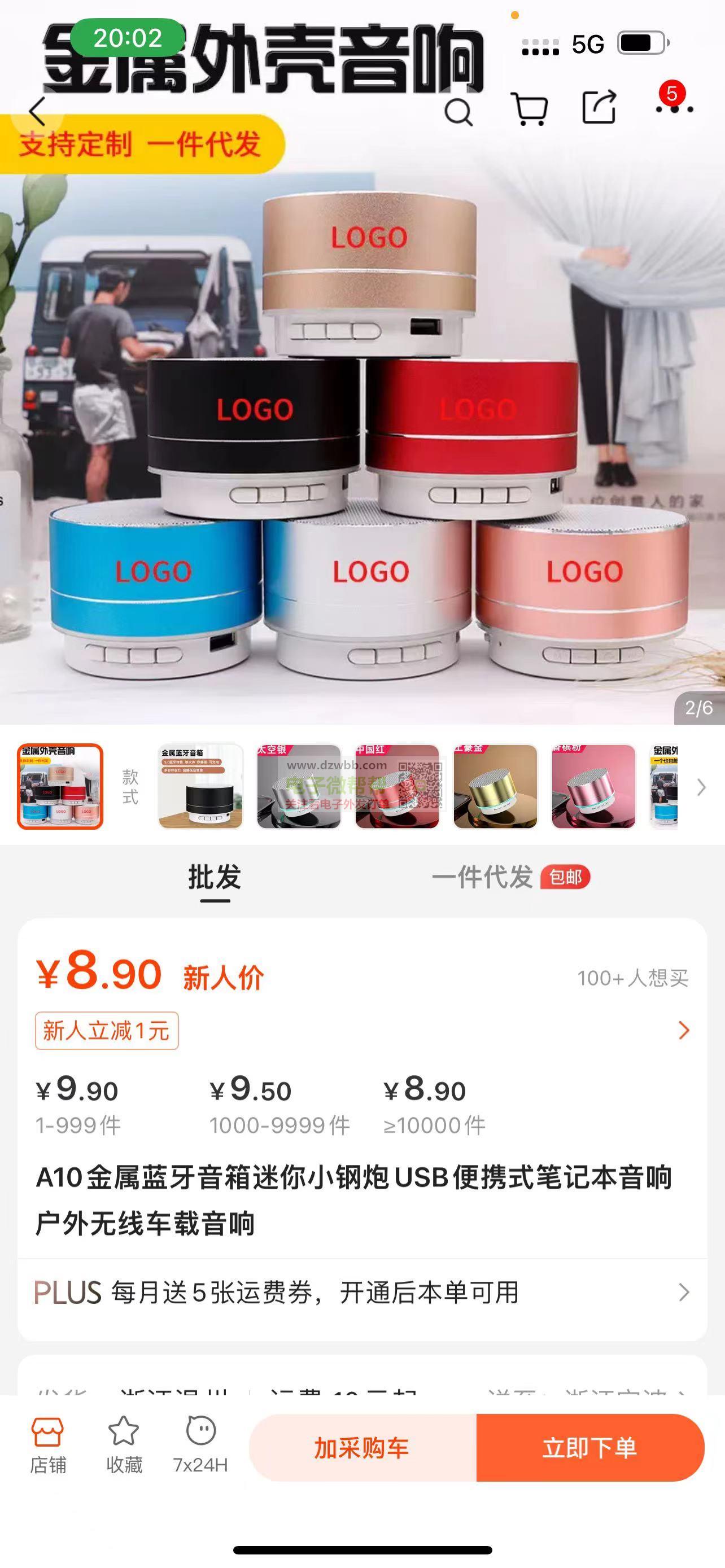Open the three-dot more menu
The height and width of the screenshot is (1568, 725).
pyautogui.click(x=674, y=108)
